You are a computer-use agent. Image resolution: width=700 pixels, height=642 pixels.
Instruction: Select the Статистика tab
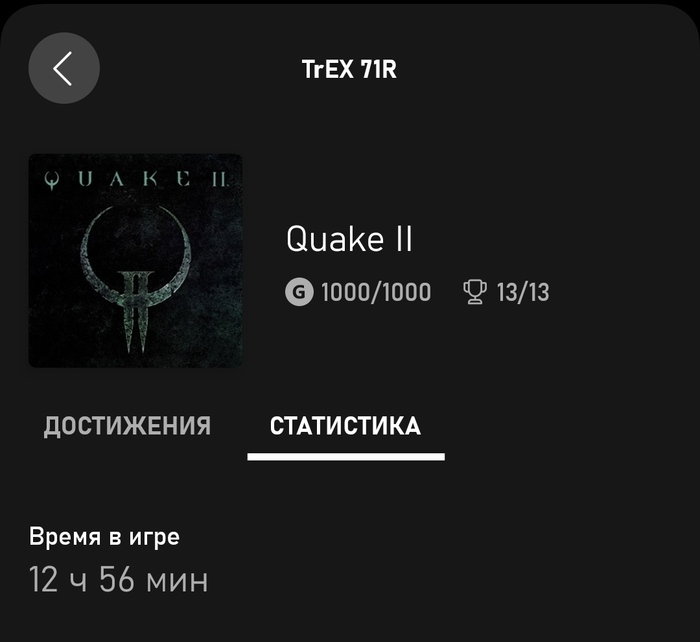345,426
